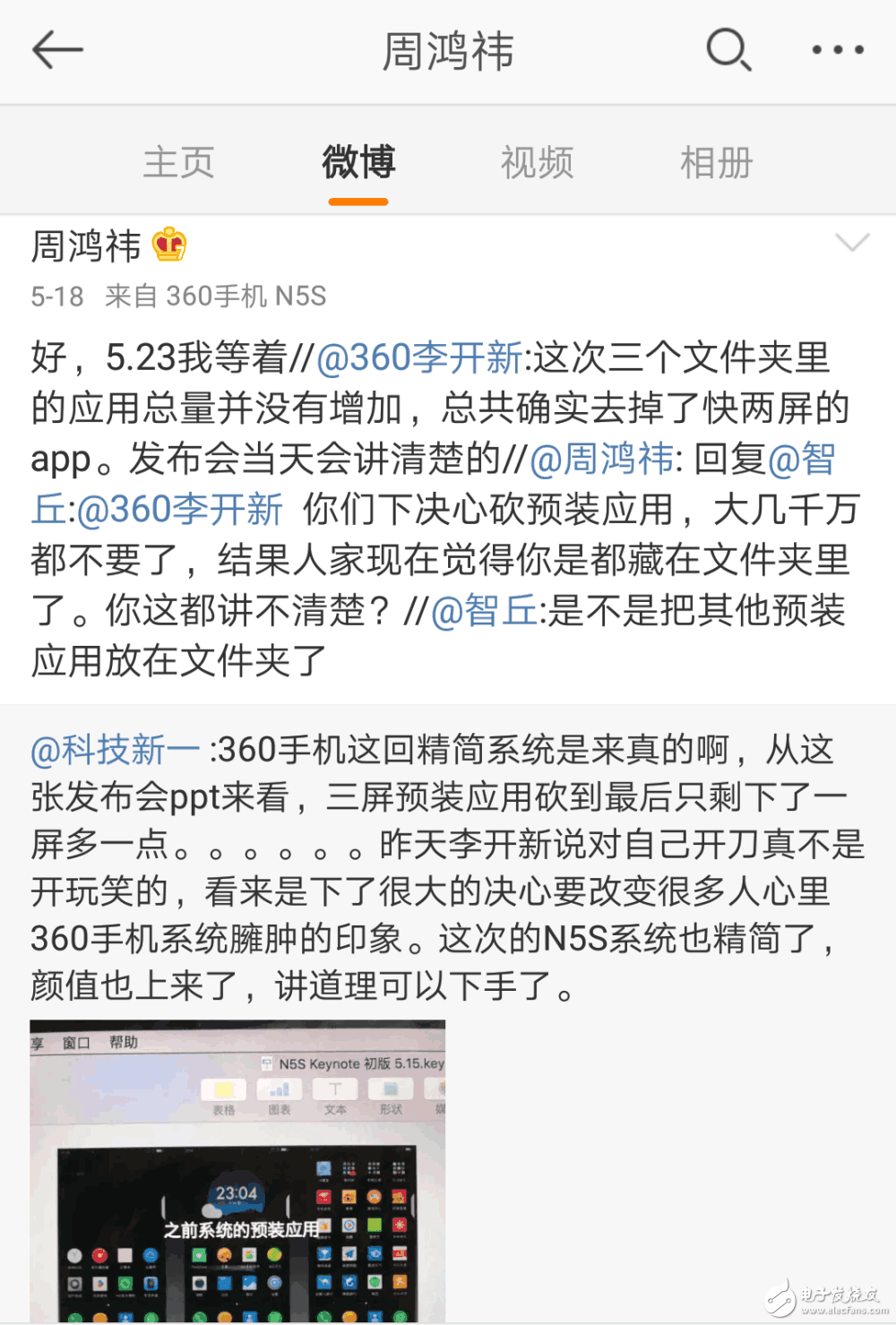Tap the three-dot more options icon

click(x=837, y=50)
